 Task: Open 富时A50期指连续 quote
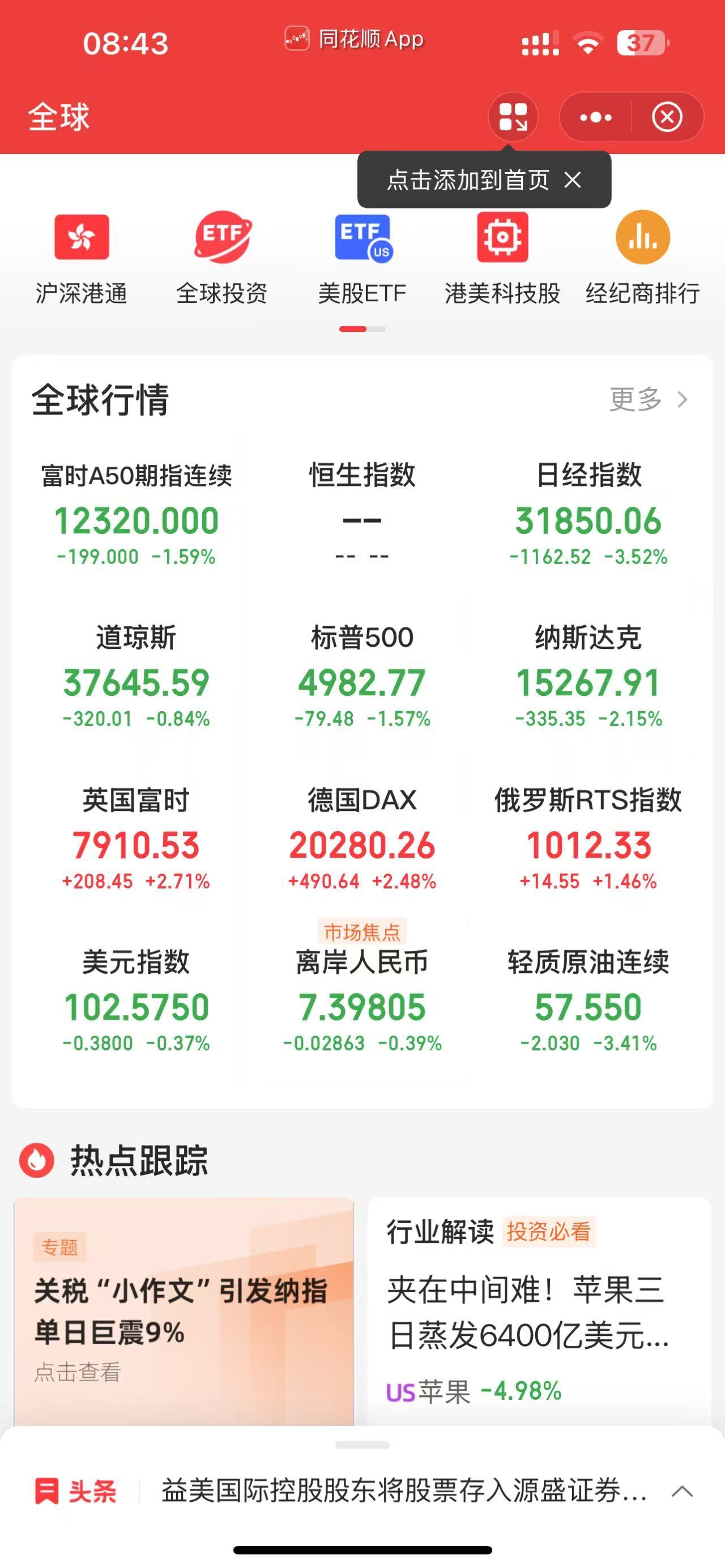click(x=137, y=514)
